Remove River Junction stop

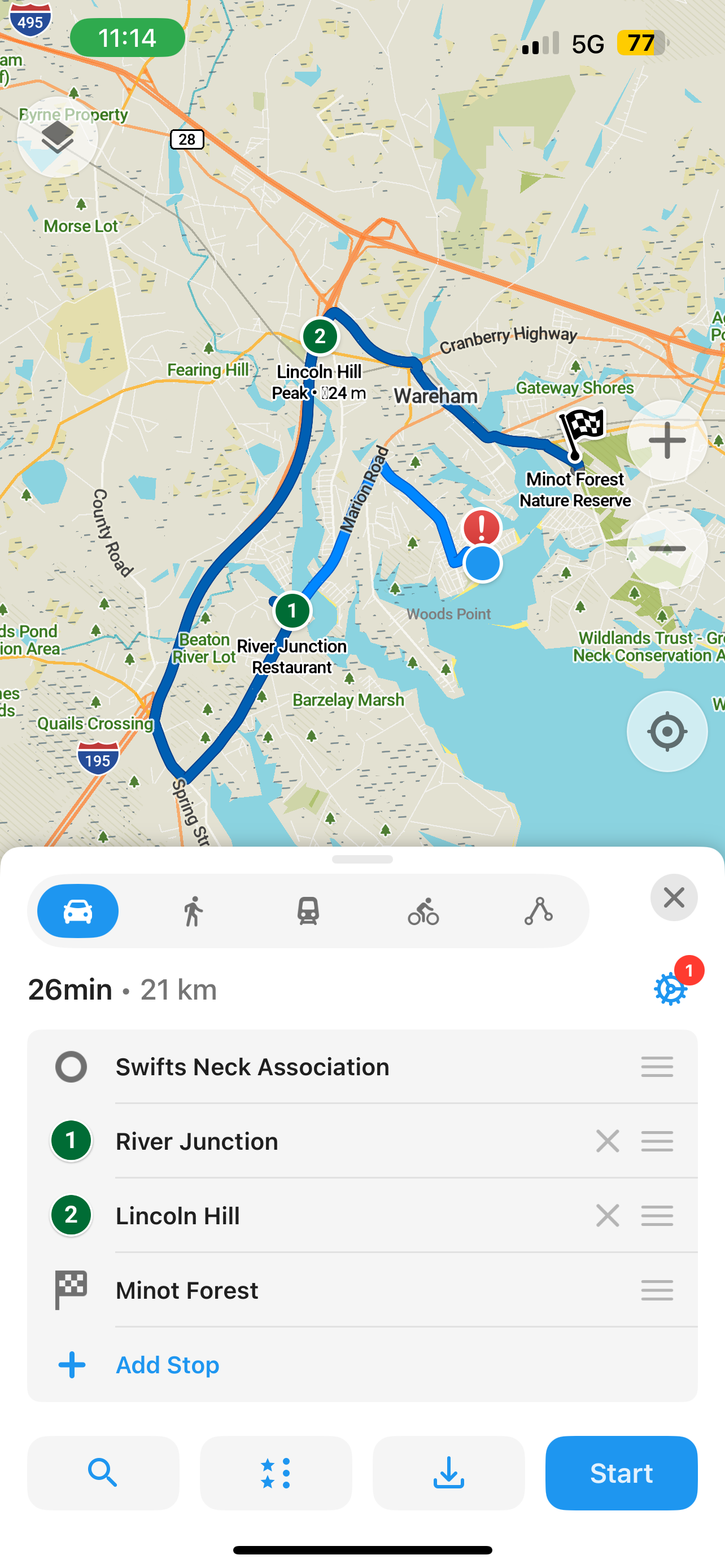point(607,1141)
